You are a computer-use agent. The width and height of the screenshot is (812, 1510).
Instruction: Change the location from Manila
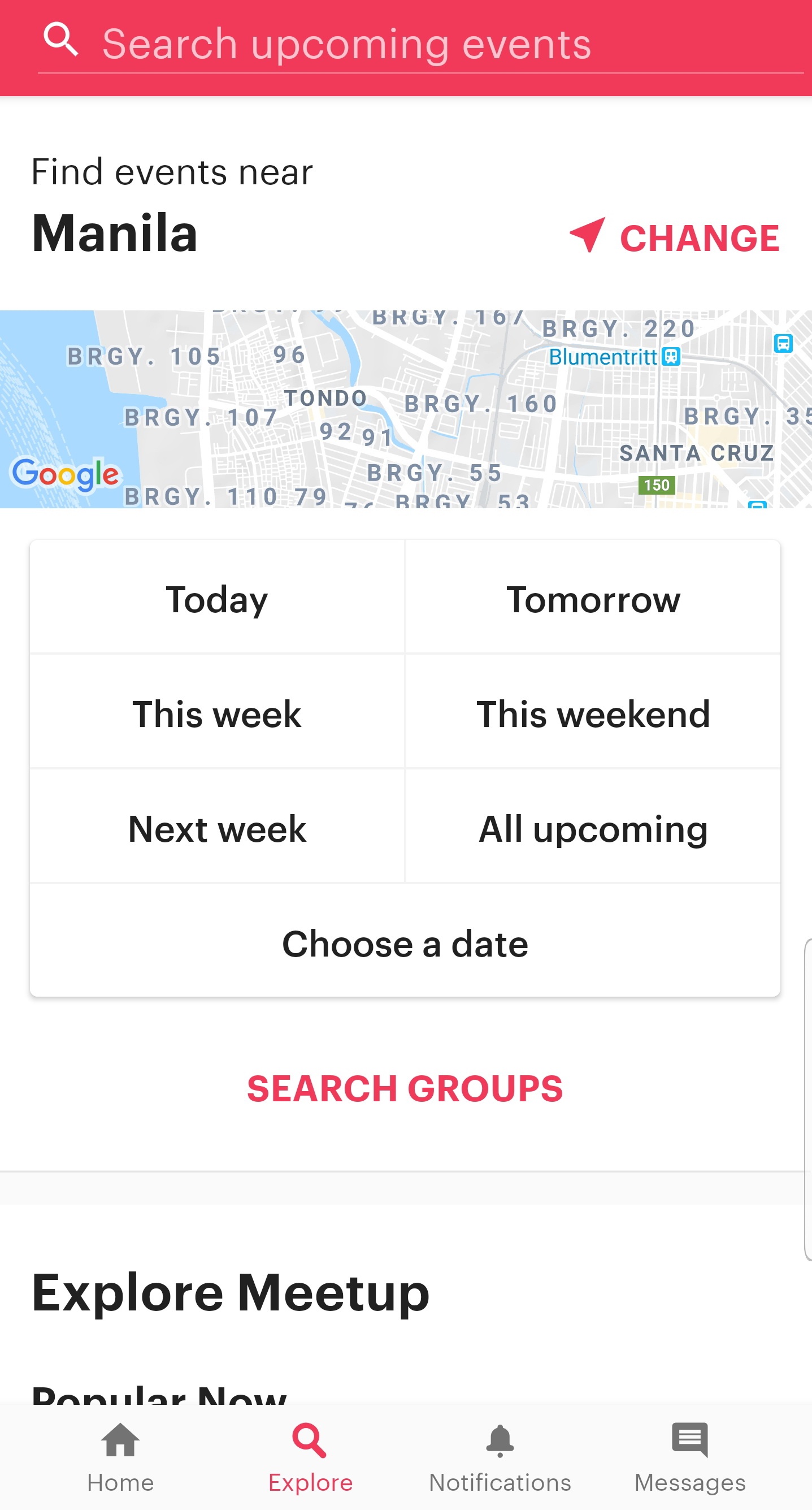pyautogui.click(x=675, y=237)
